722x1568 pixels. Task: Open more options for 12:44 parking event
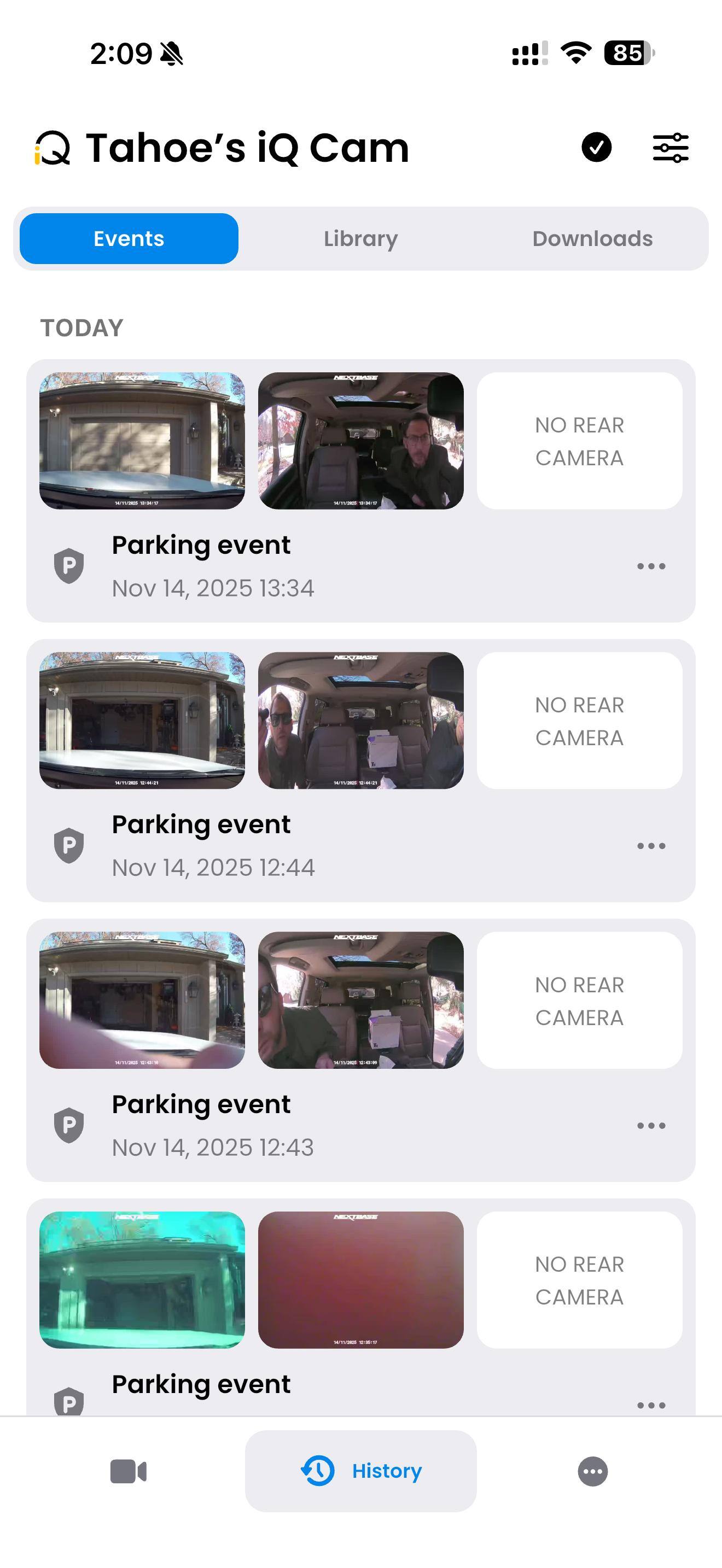click(651, 845)
